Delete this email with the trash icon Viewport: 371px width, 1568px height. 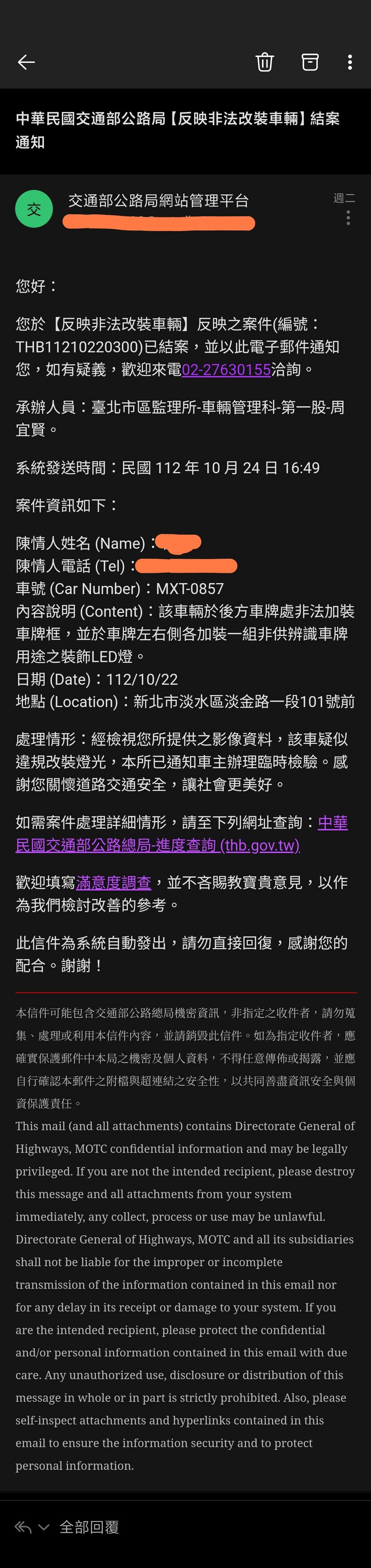click(x=265, y=62)
